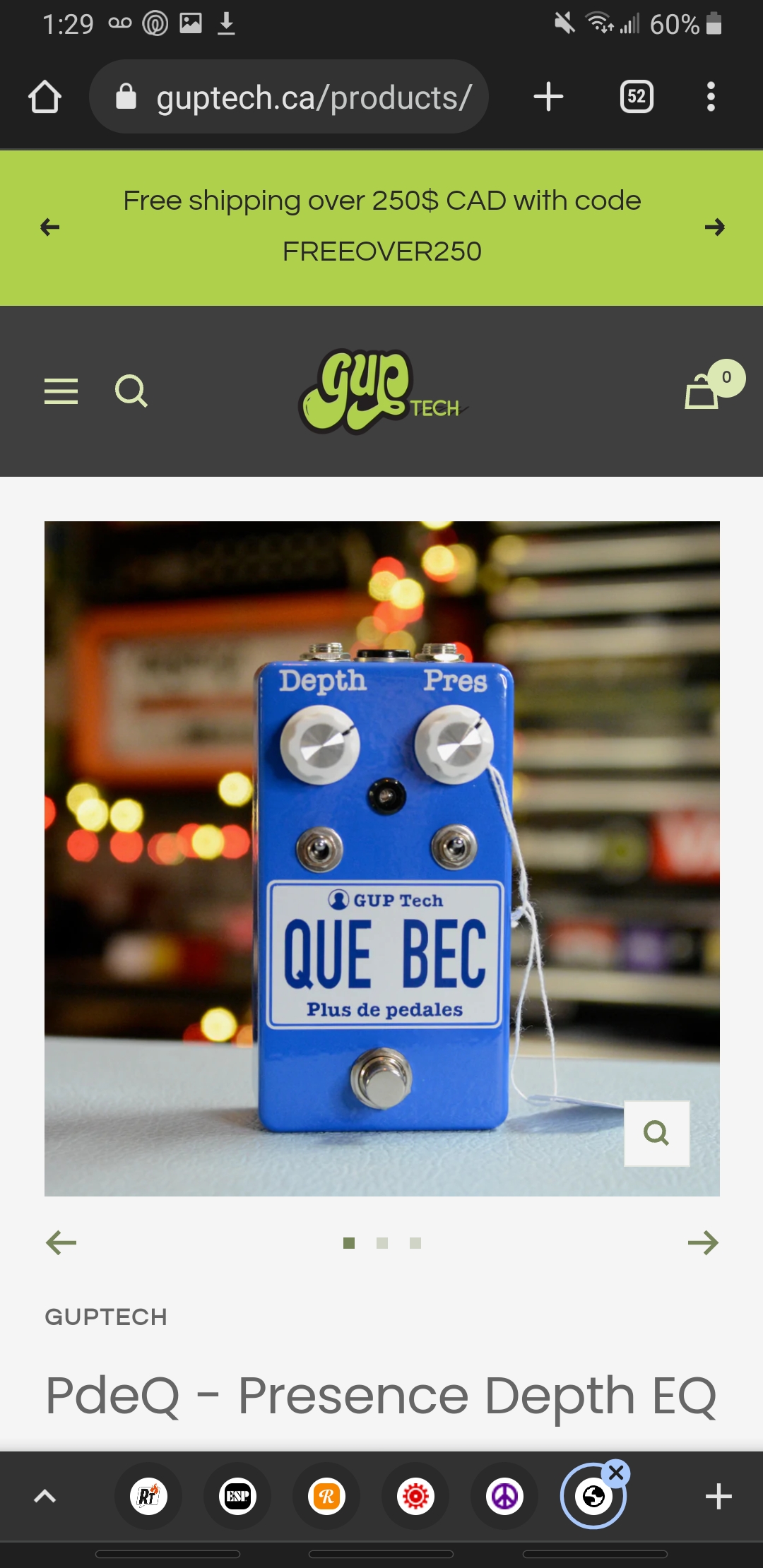The image size is (763, 1568).
Task: Show next announcement in green banner
Action: [x=714, y=227]
